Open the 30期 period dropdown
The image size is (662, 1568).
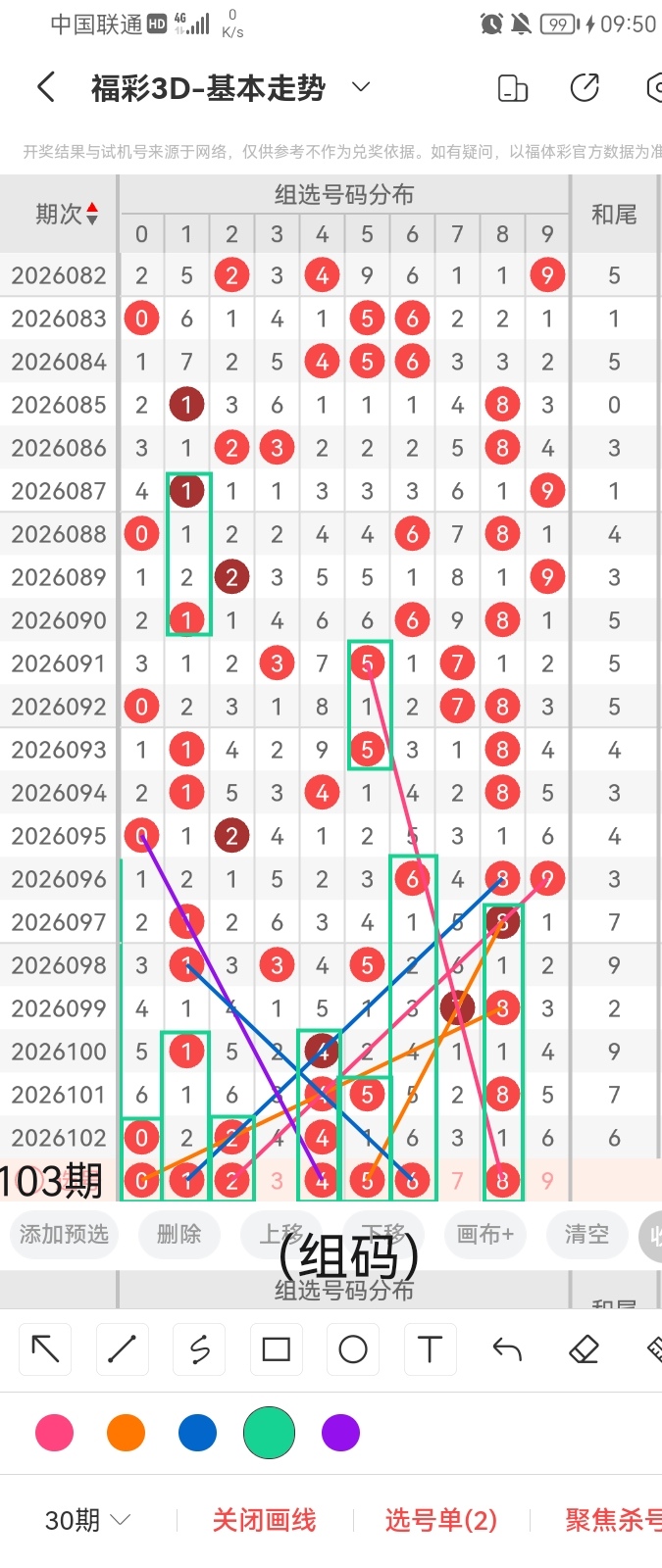87,1520
